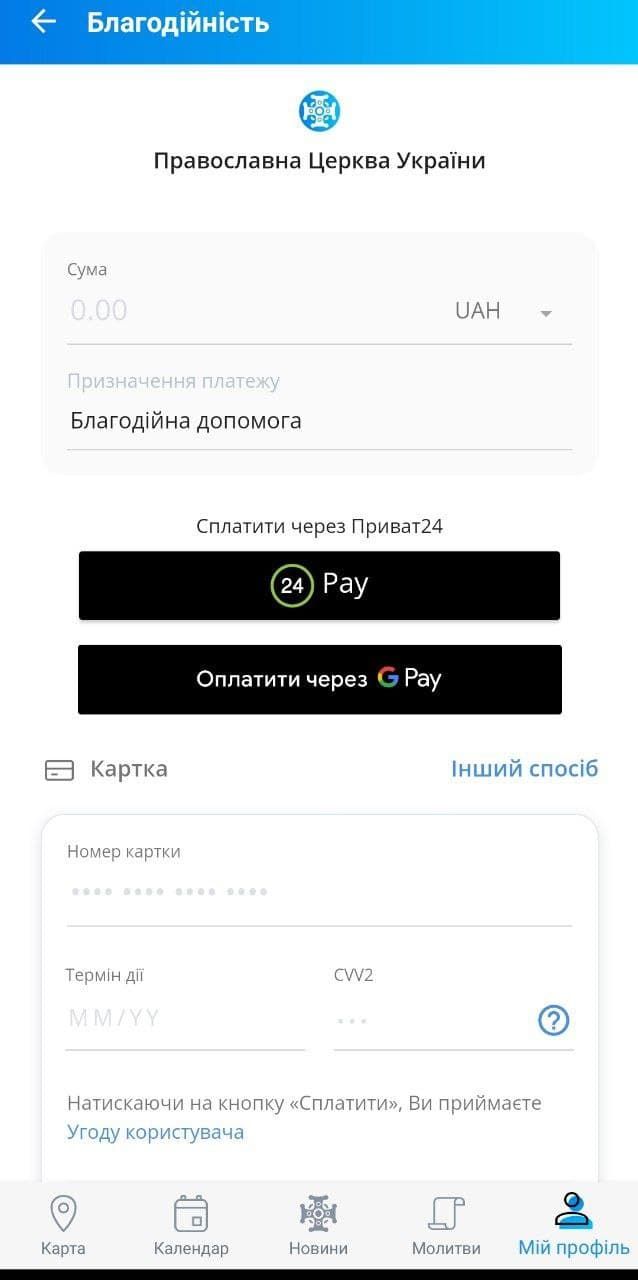The width and height of the screenshot is (638, 1280).
Task: Switch to the Календар tab
Action: [191, 1227]
